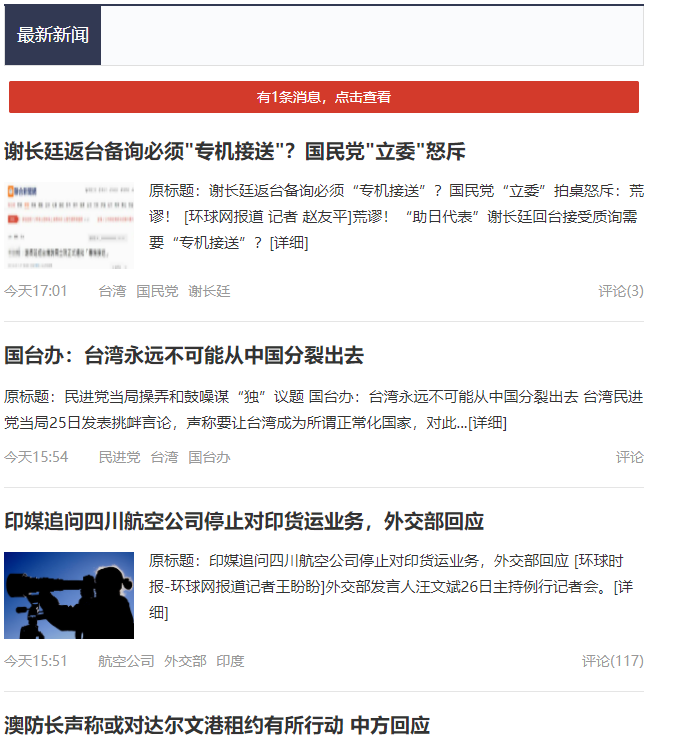Image resolution: width=674 pixels, height=743 pixels.
Task: Tap the red '有1条消息，点击查看' banner
Action: click(x=323, y=97)
